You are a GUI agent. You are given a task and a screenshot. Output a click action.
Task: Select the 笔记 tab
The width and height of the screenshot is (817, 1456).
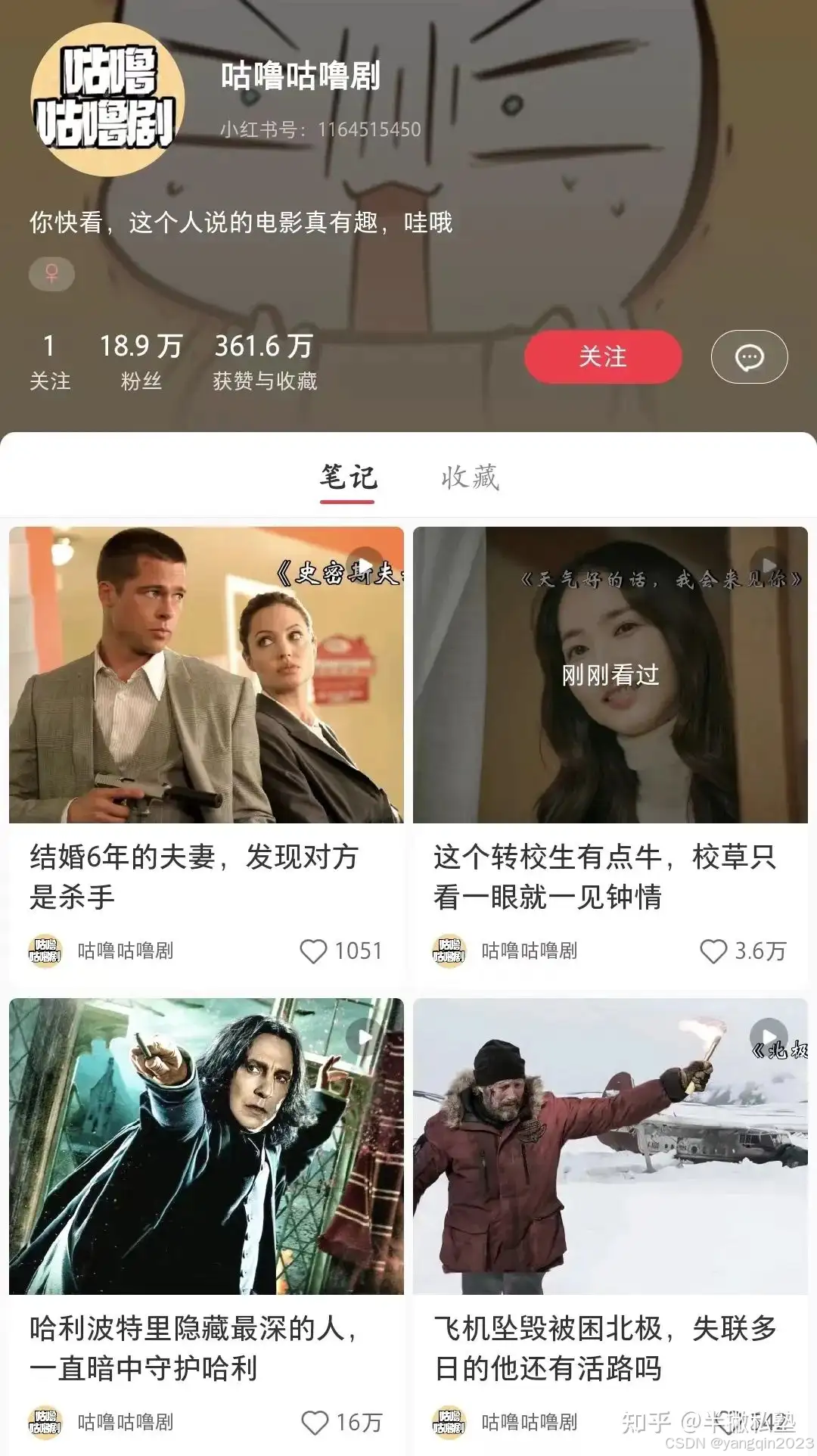[347, 478]
